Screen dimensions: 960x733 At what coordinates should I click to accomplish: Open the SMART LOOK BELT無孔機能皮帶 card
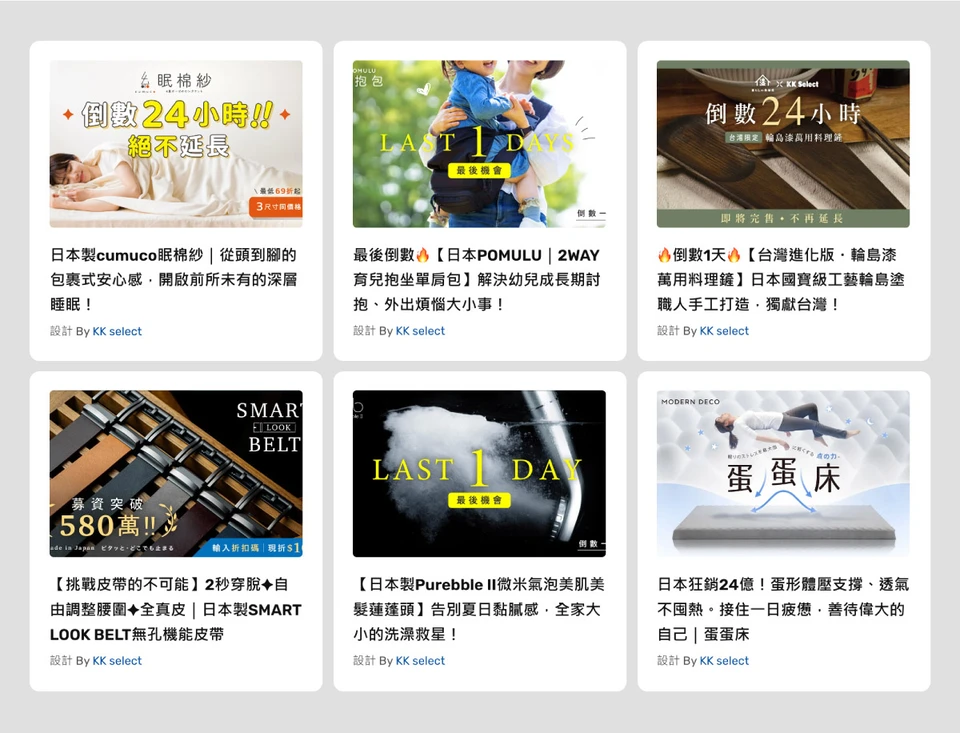176,474
